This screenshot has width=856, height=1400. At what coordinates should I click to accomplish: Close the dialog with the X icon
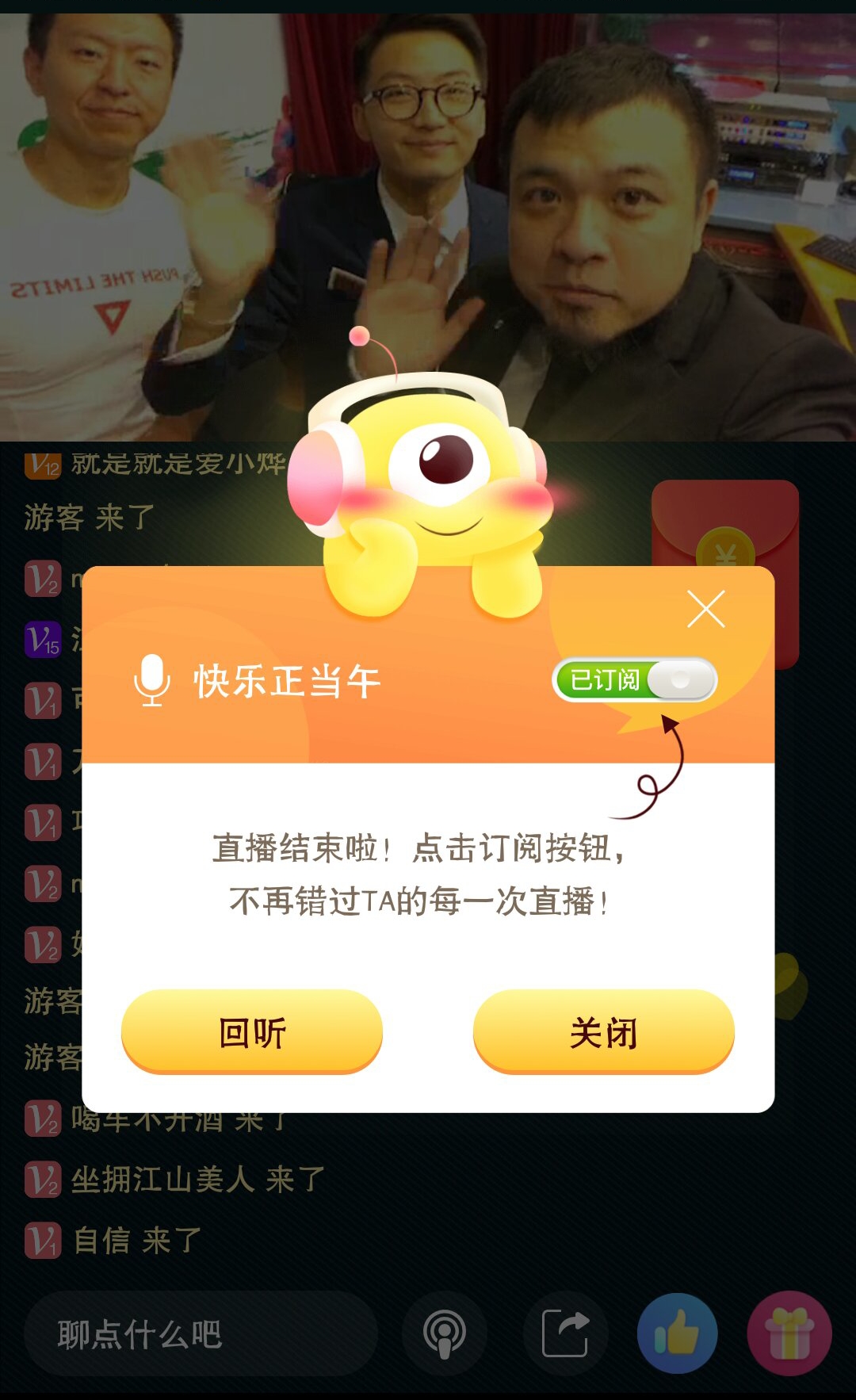(x=705, y=609)
